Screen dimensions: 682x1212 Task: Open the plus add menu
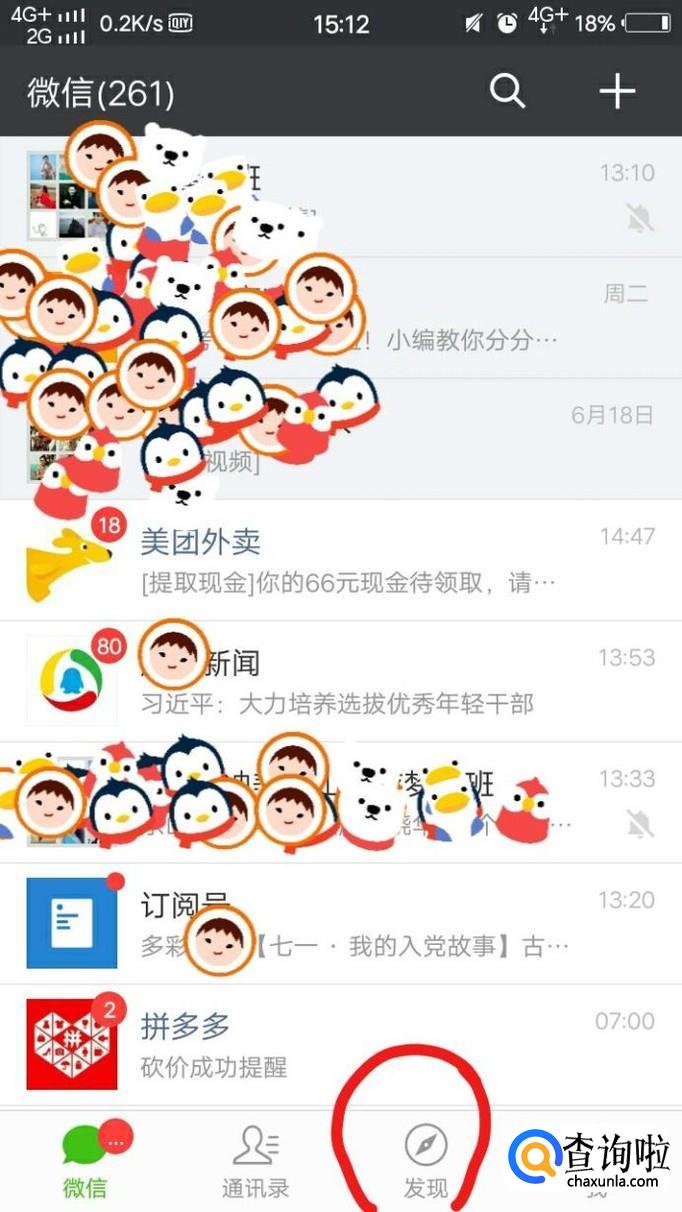617,91
